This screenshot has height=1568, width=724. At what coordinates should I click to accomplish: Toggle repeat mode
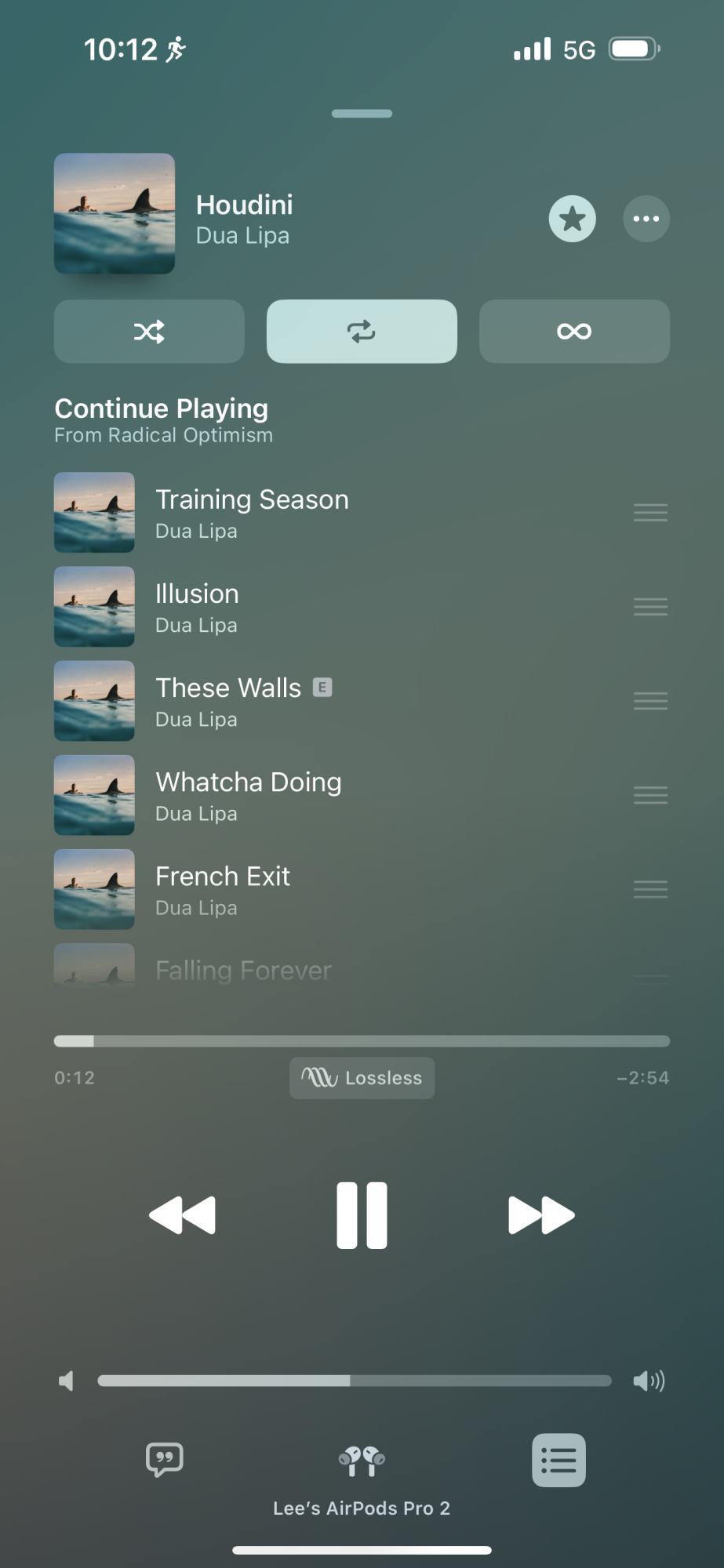pyautogui.click(x=362, y=332)
